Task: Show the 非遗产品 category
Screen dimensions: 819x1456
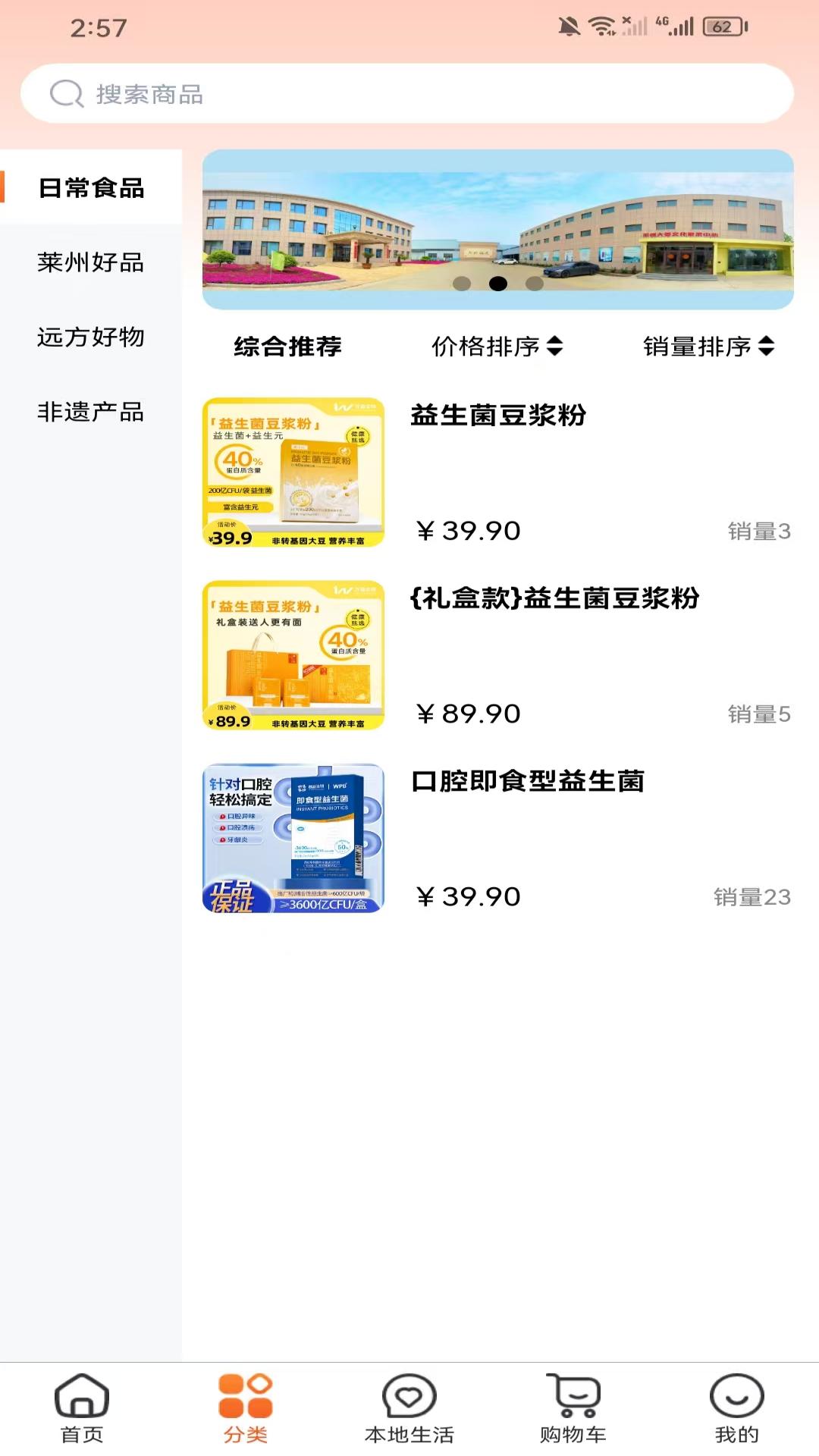Action: pyautogui.click(x=91, y=412)
